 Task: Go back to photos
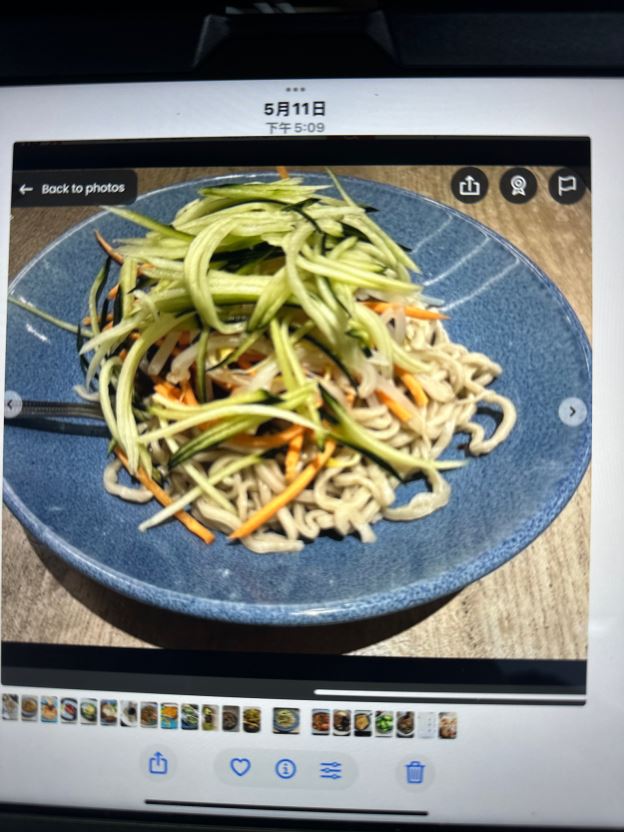[x=75, y=188]
